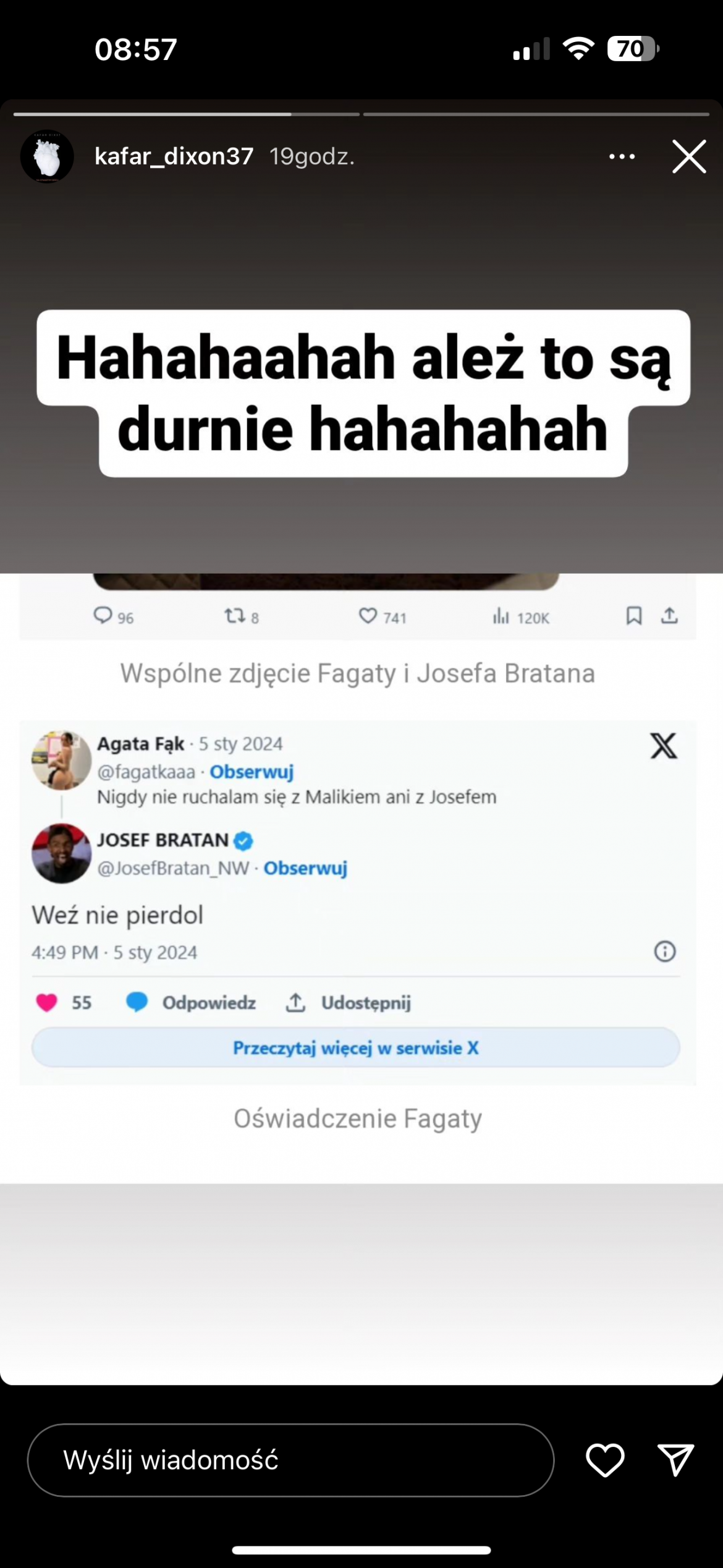The image size is (723, 1568).
Task: Share the story via paper plane icon
Action: [x=675, y=1460]
